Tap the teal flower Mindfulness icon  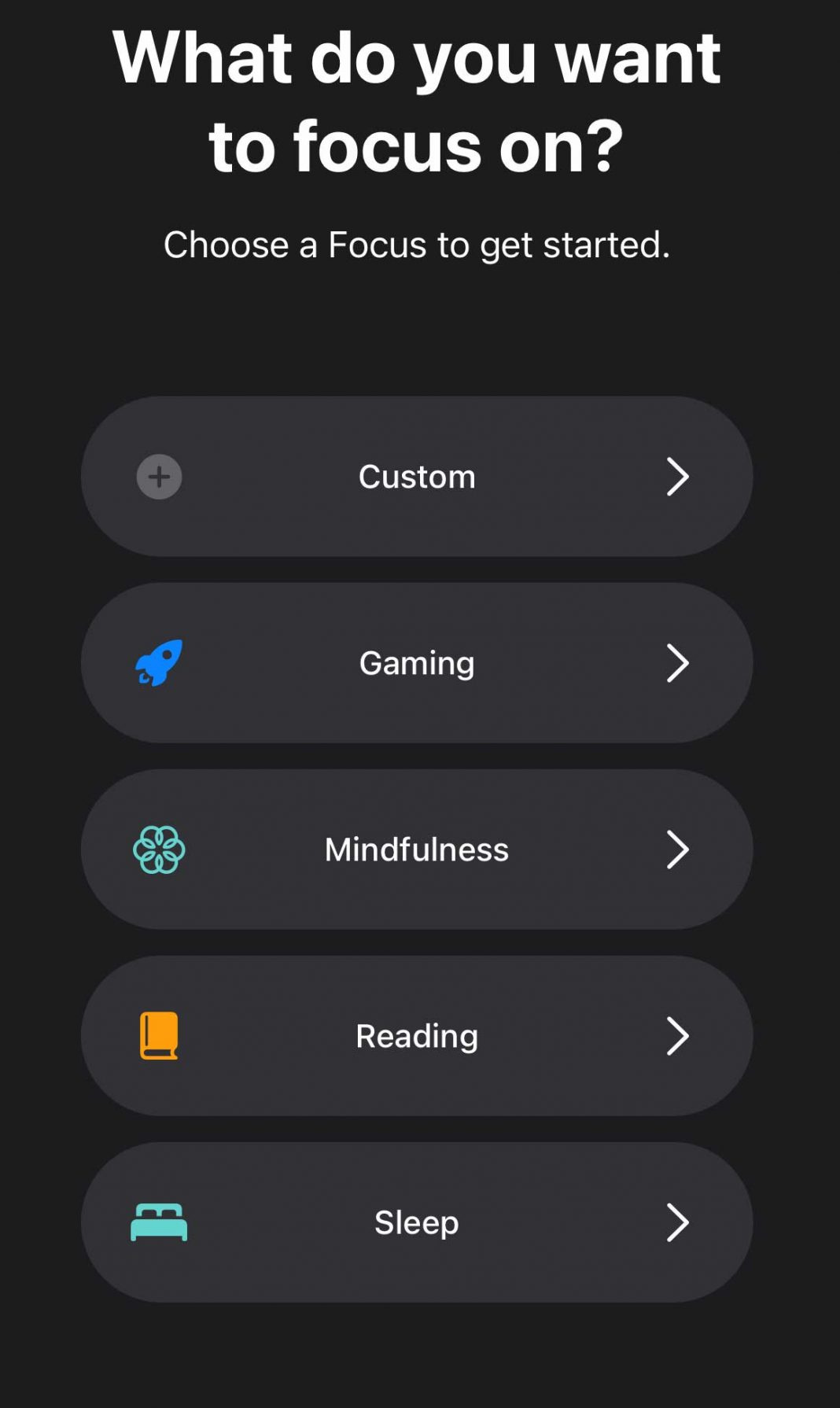[x=159, y=849]
